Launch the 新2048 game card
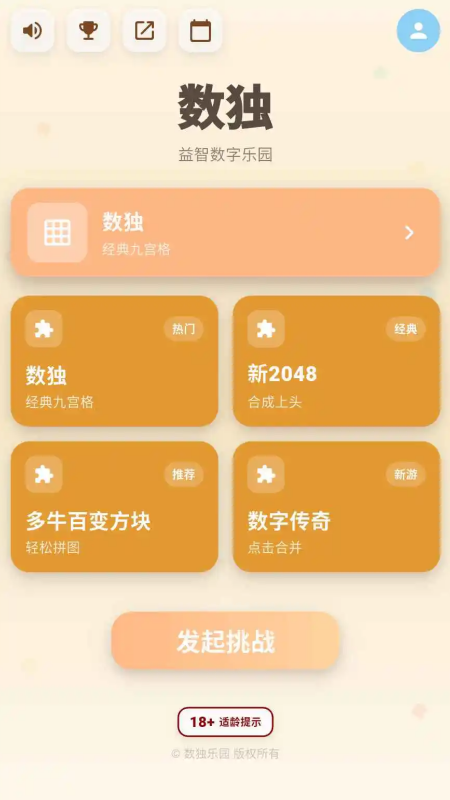450x800 pixels. (x=336, y=361)
